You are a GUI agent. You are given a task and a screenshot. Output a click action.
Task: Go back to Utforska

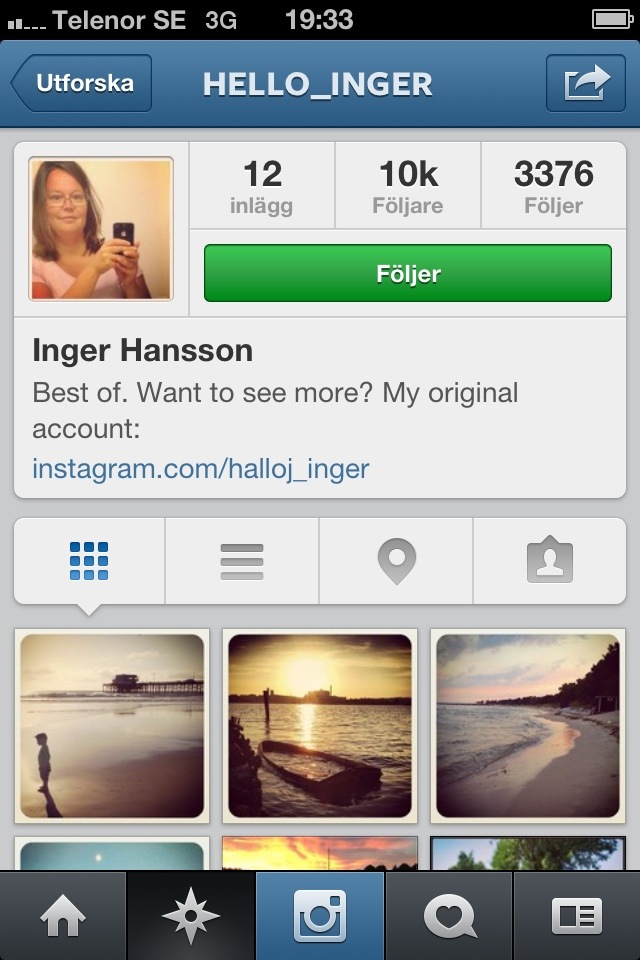click(x=84, y=83)
